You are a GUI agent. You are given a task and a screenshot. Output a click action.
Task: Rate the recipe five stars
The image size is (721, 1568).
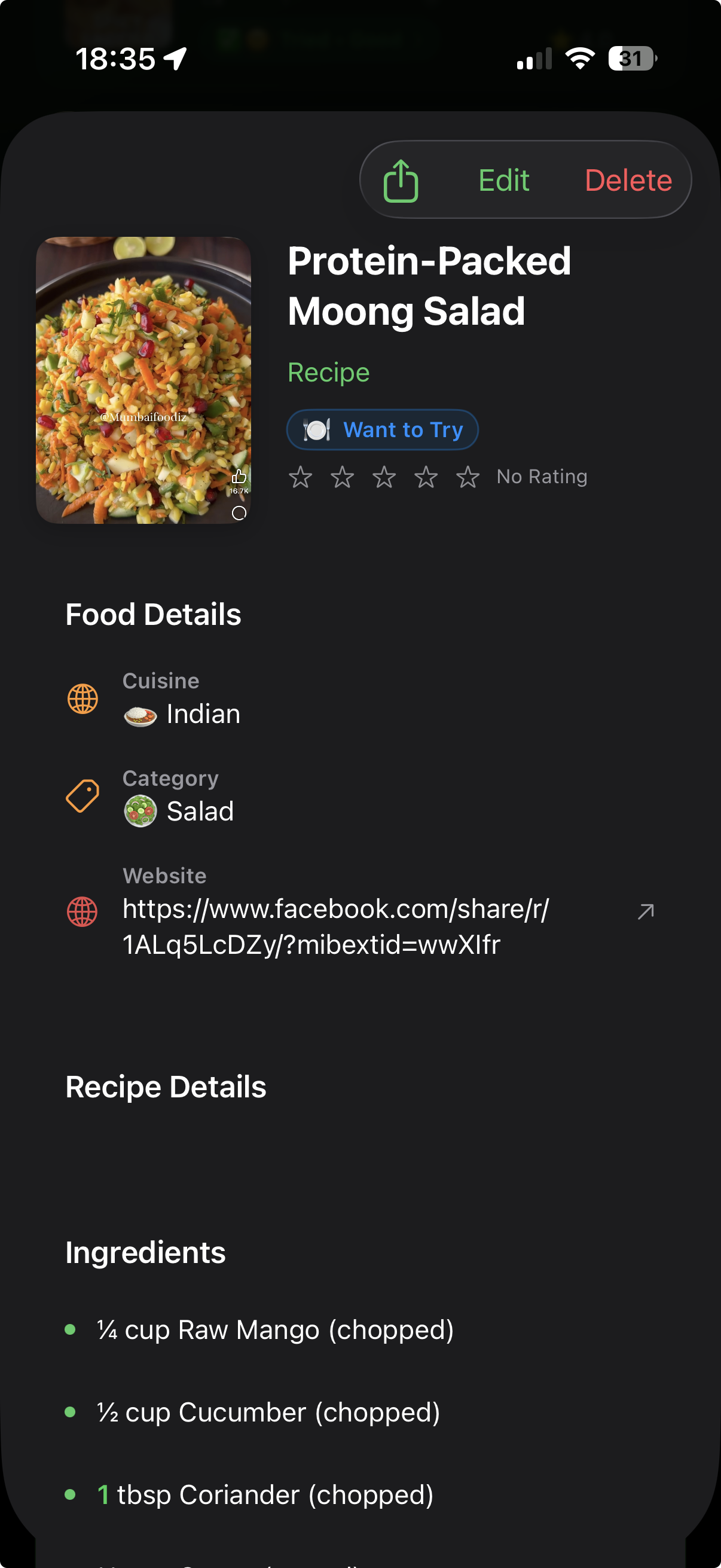[469, 477]
